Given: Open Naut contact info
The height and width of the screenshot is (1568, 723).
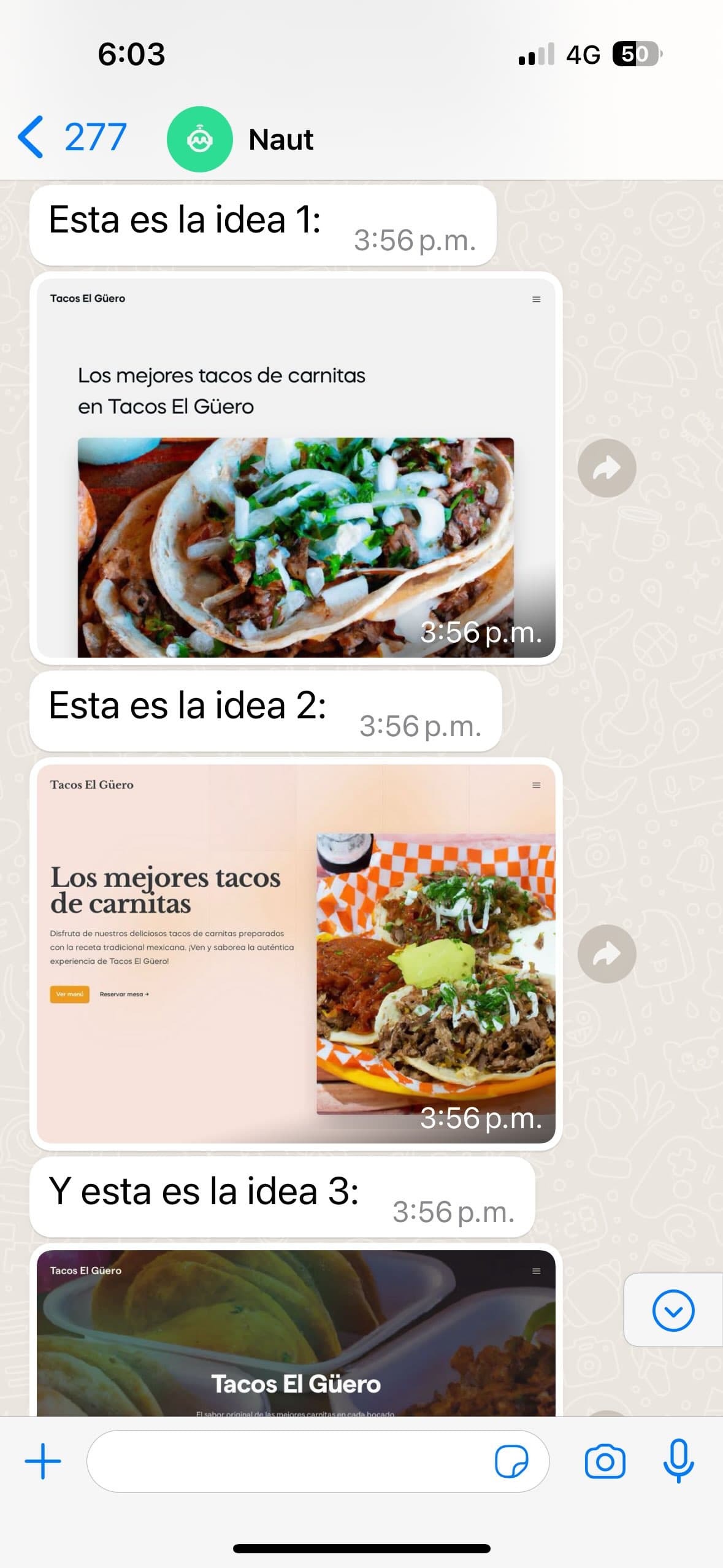Looking at the screenshot, I should 280,140.
